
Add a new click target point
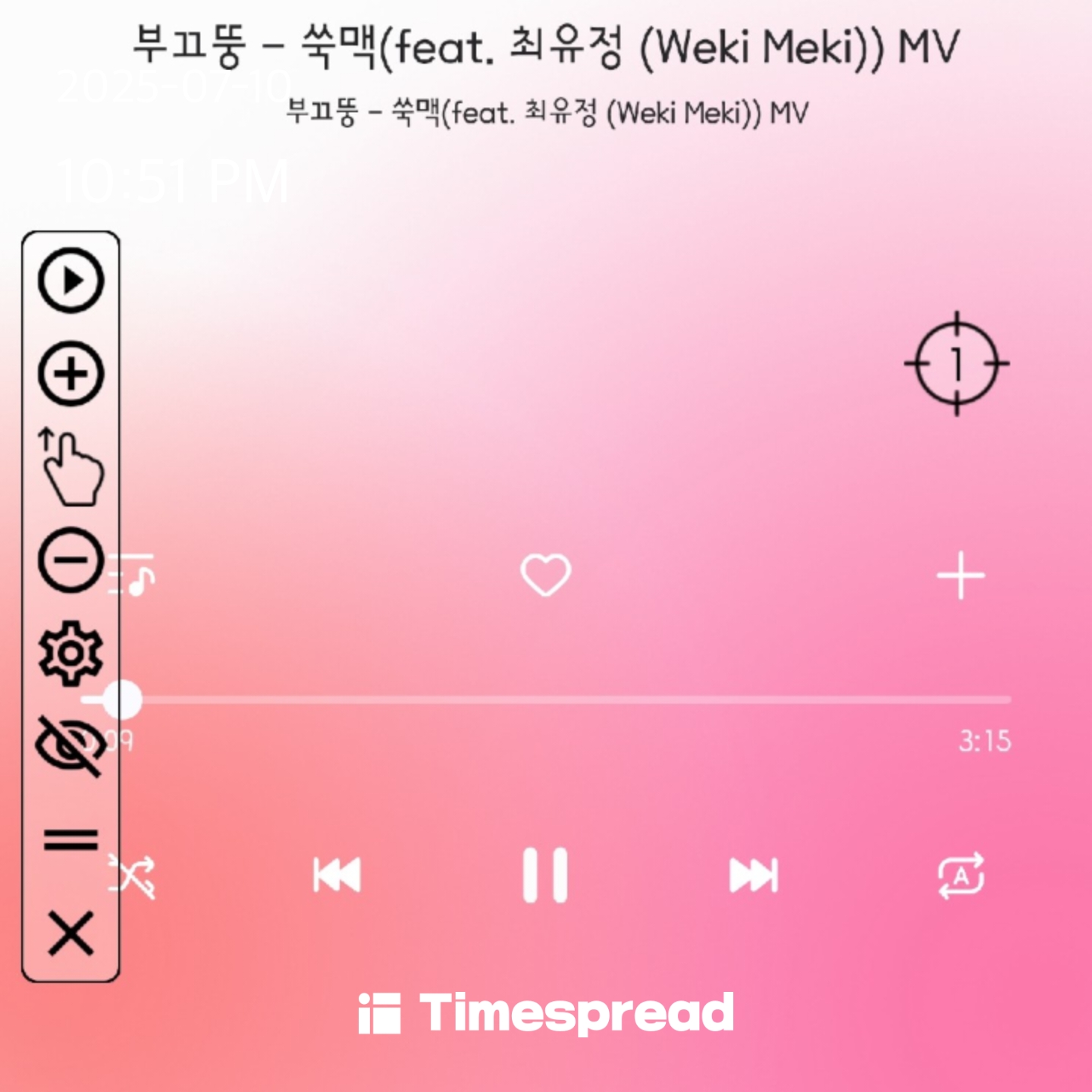pos(71,374)
